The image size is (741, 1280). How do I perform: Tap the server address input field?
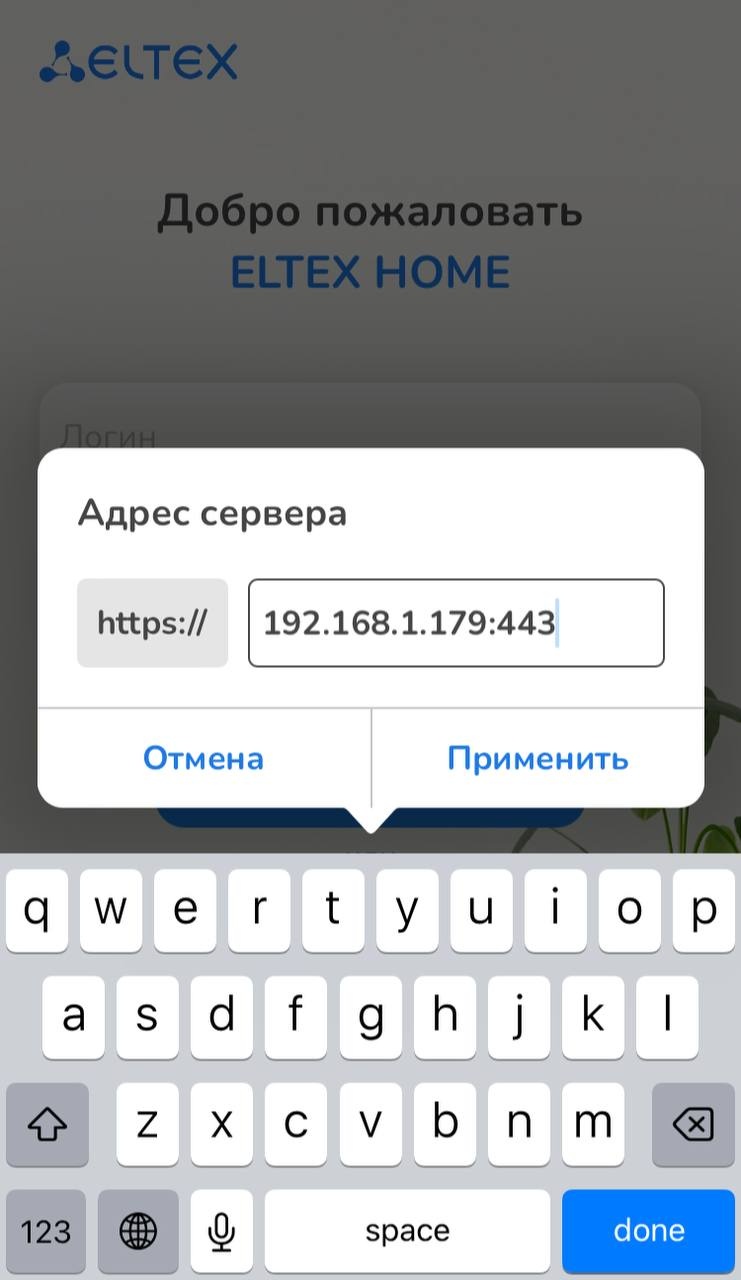[x=455, y=623]
